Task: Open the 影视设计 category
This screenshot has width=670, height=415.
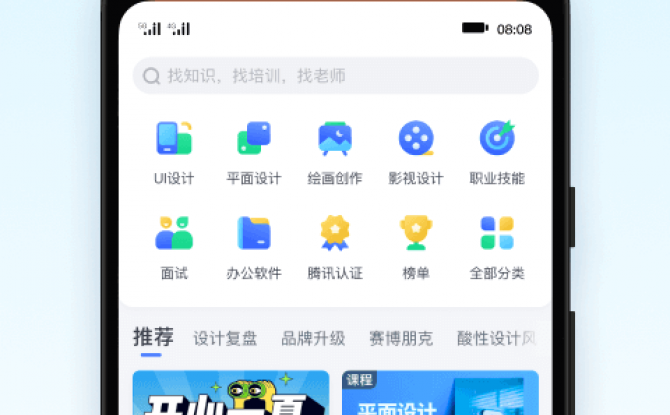Action: coord(415,152)
